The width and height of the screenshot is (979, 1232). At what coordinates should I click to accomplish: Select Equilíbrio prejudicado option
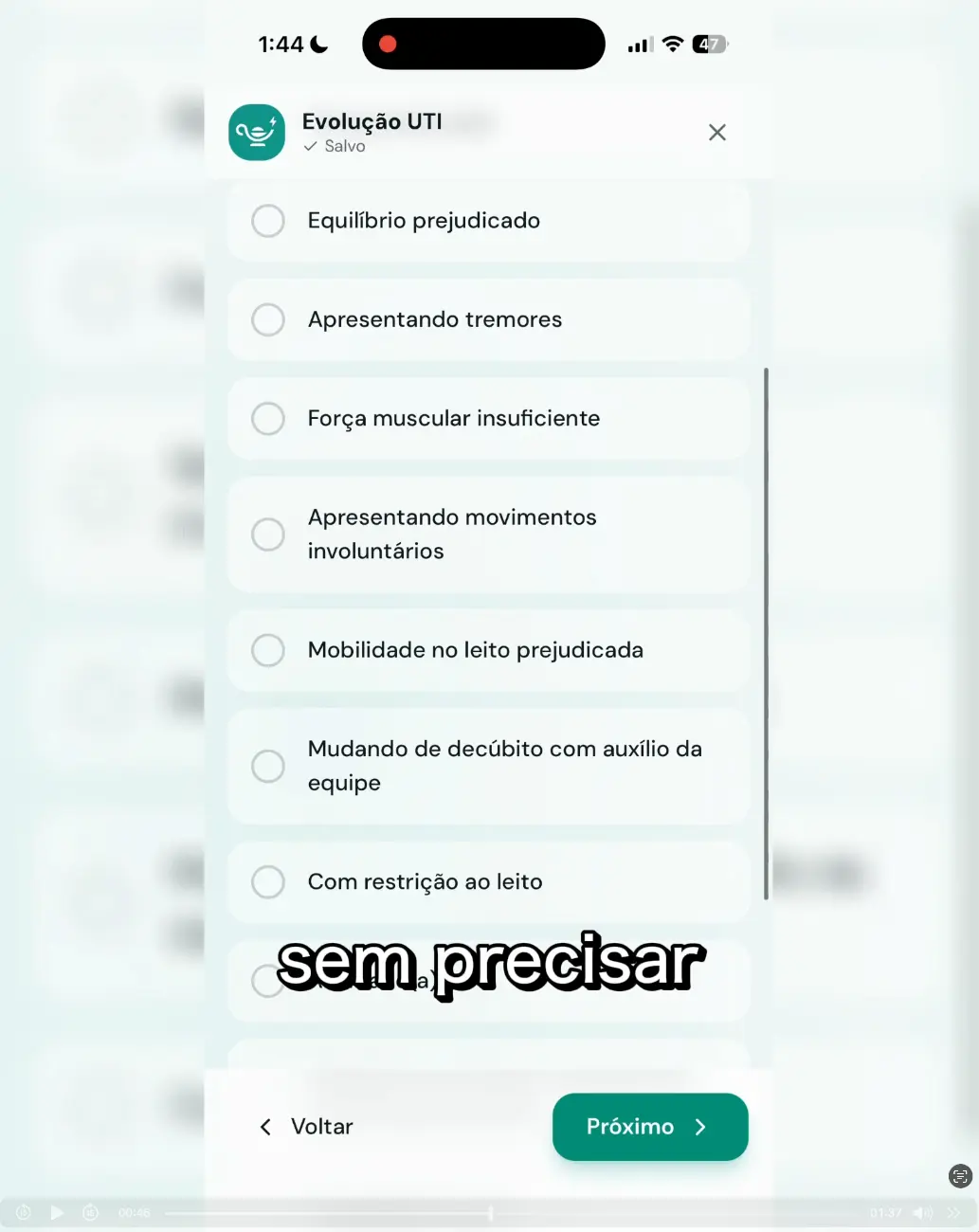pyautogui.click(x=268, y=221)
